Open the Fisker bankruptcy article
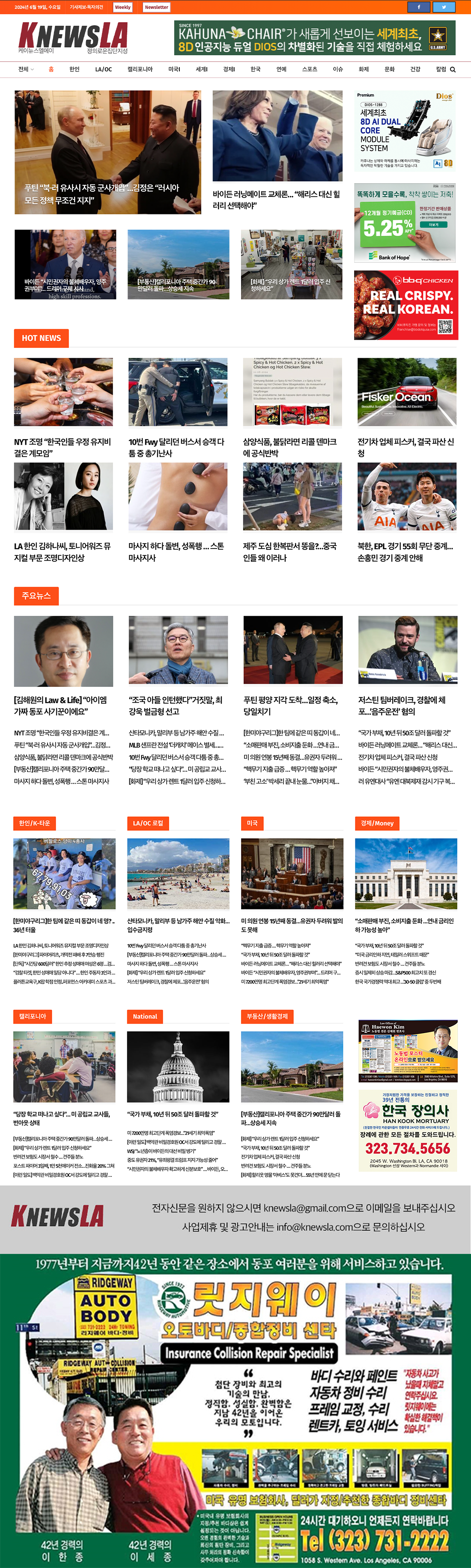 tap(406, 447)
